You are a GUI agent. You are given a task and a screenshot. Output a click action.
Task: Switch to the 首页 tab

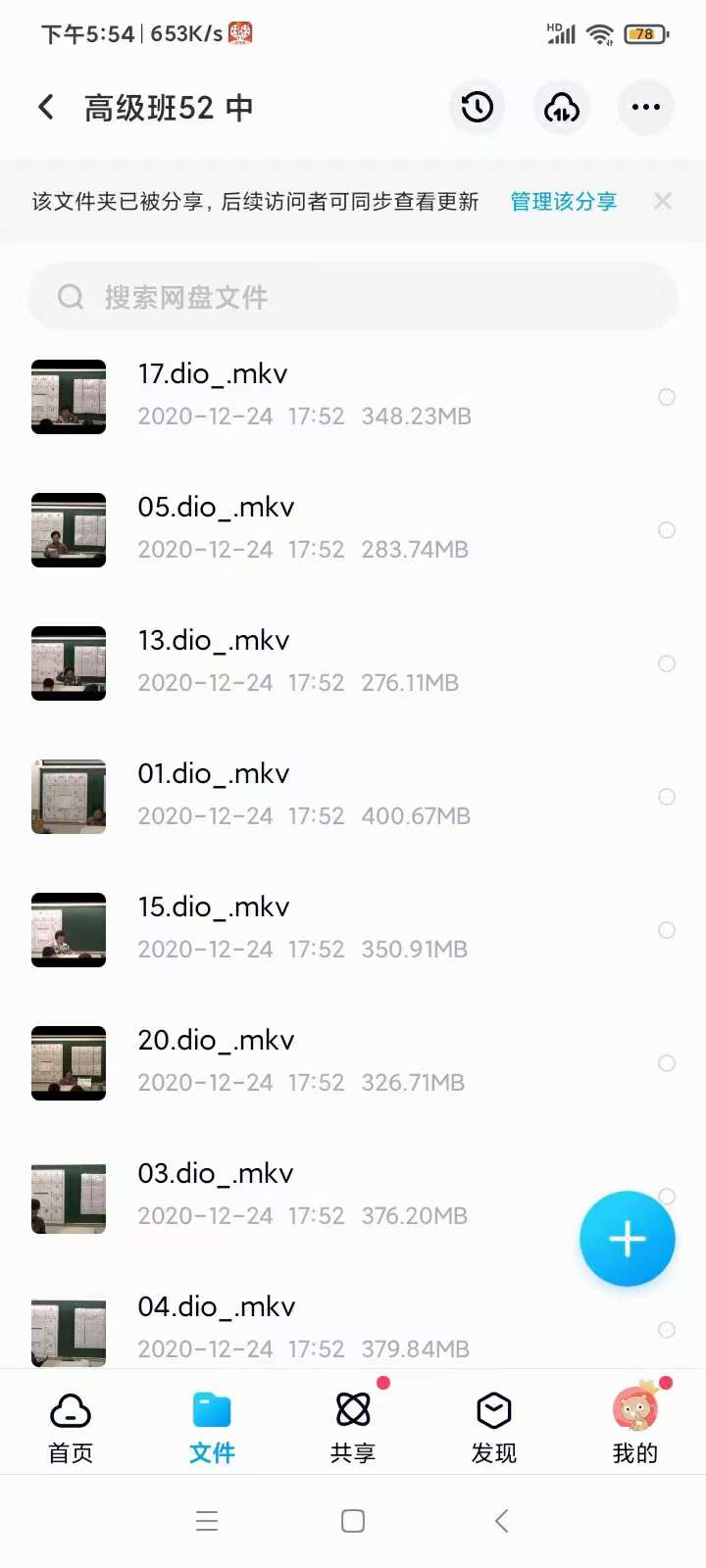point(71,1428)
